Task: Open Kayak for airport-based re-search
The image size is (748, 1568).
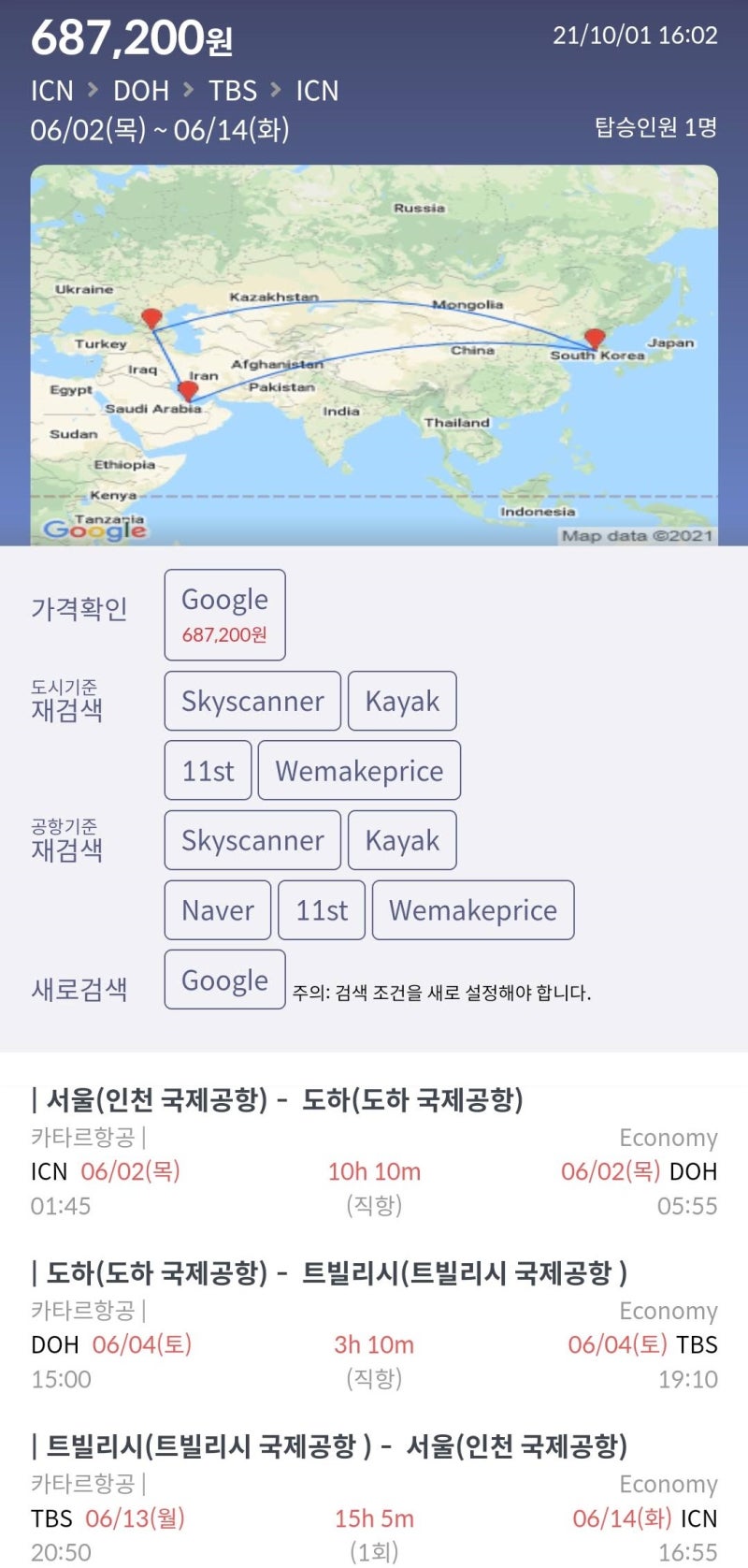Action: tap(402, 840)
